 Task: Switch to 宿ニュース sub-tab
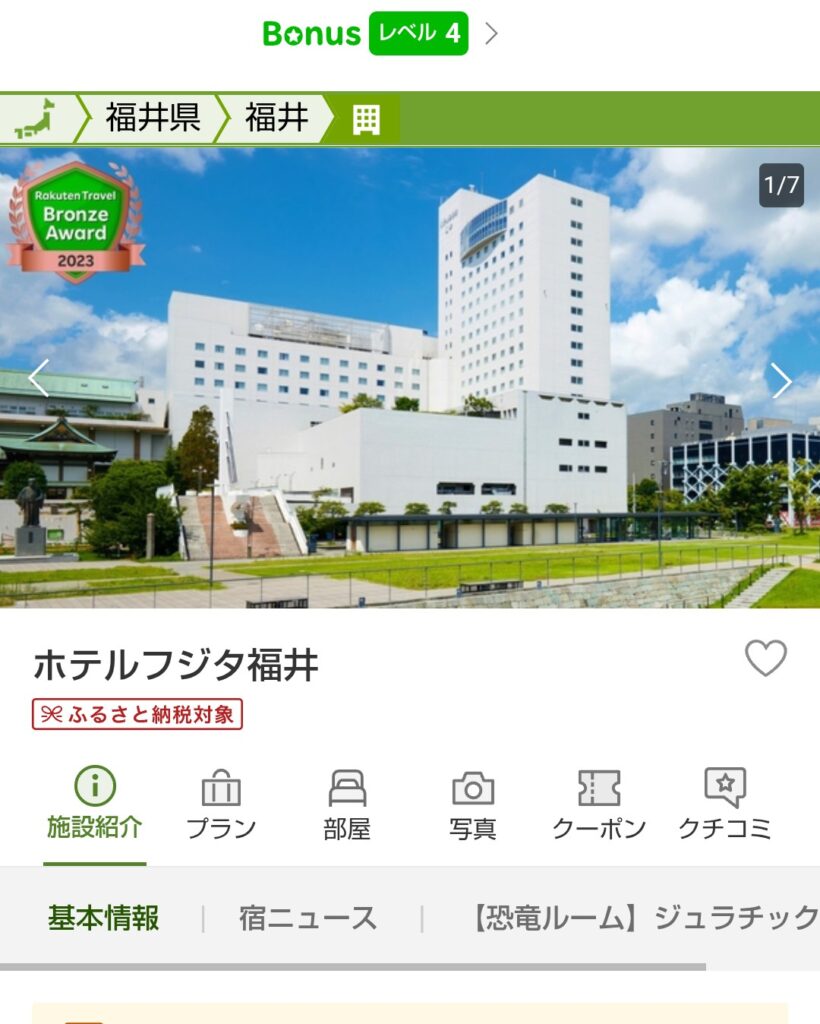(x=308, y=918)
